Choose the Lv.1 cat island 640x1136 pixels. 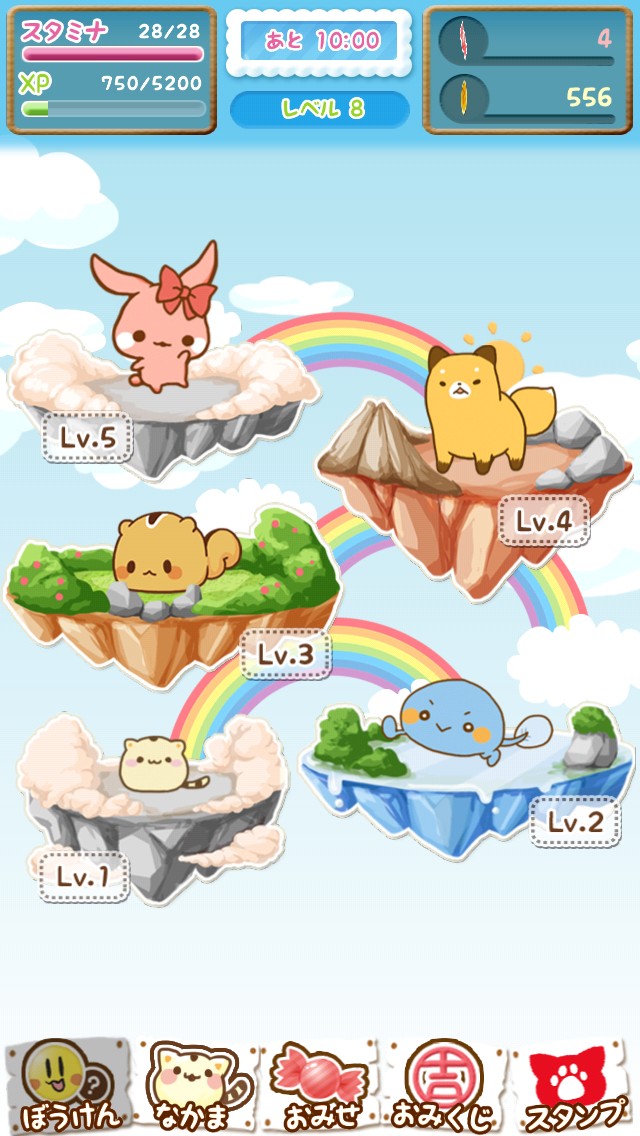point(150,800)
